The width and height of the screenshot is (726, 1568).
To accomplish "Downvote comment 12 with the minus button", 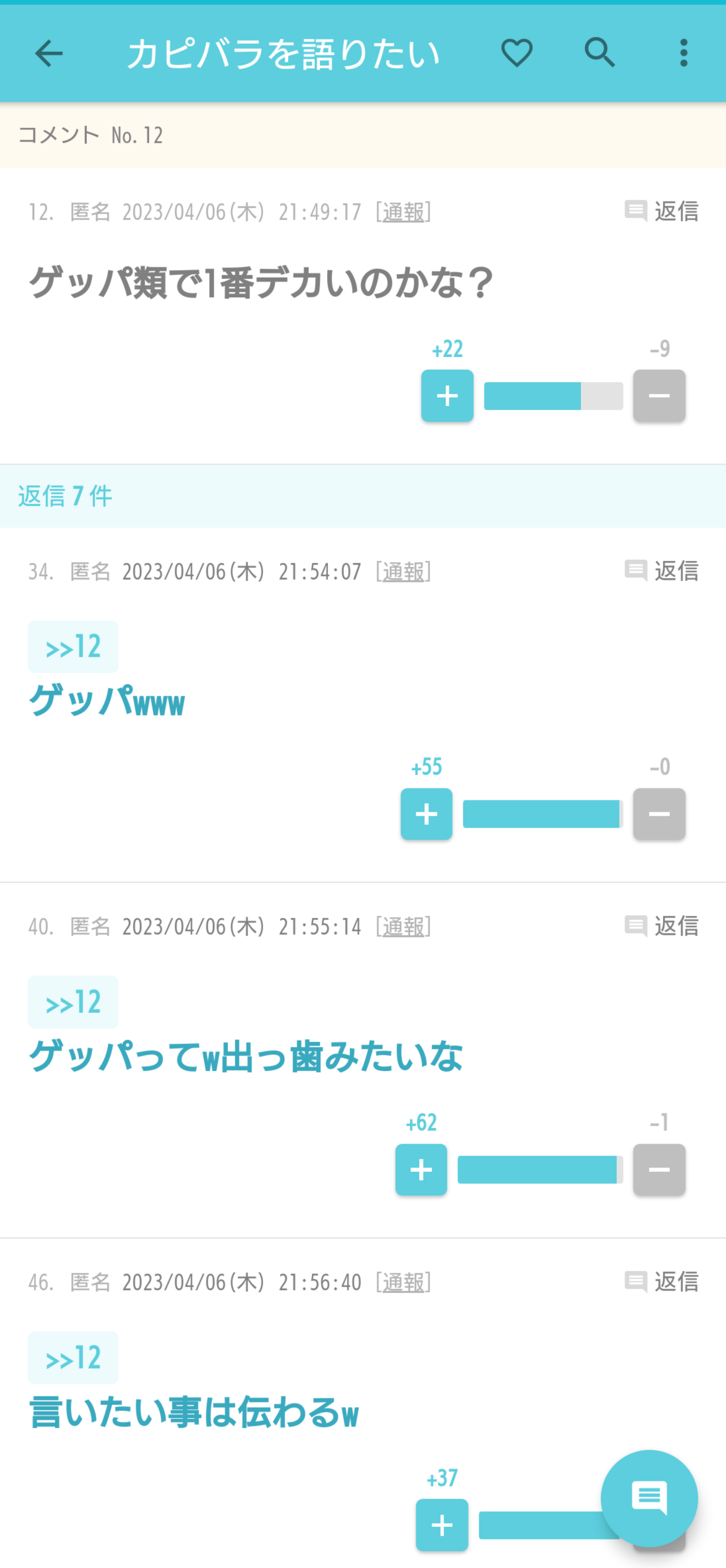I will [x=659, y=396].
